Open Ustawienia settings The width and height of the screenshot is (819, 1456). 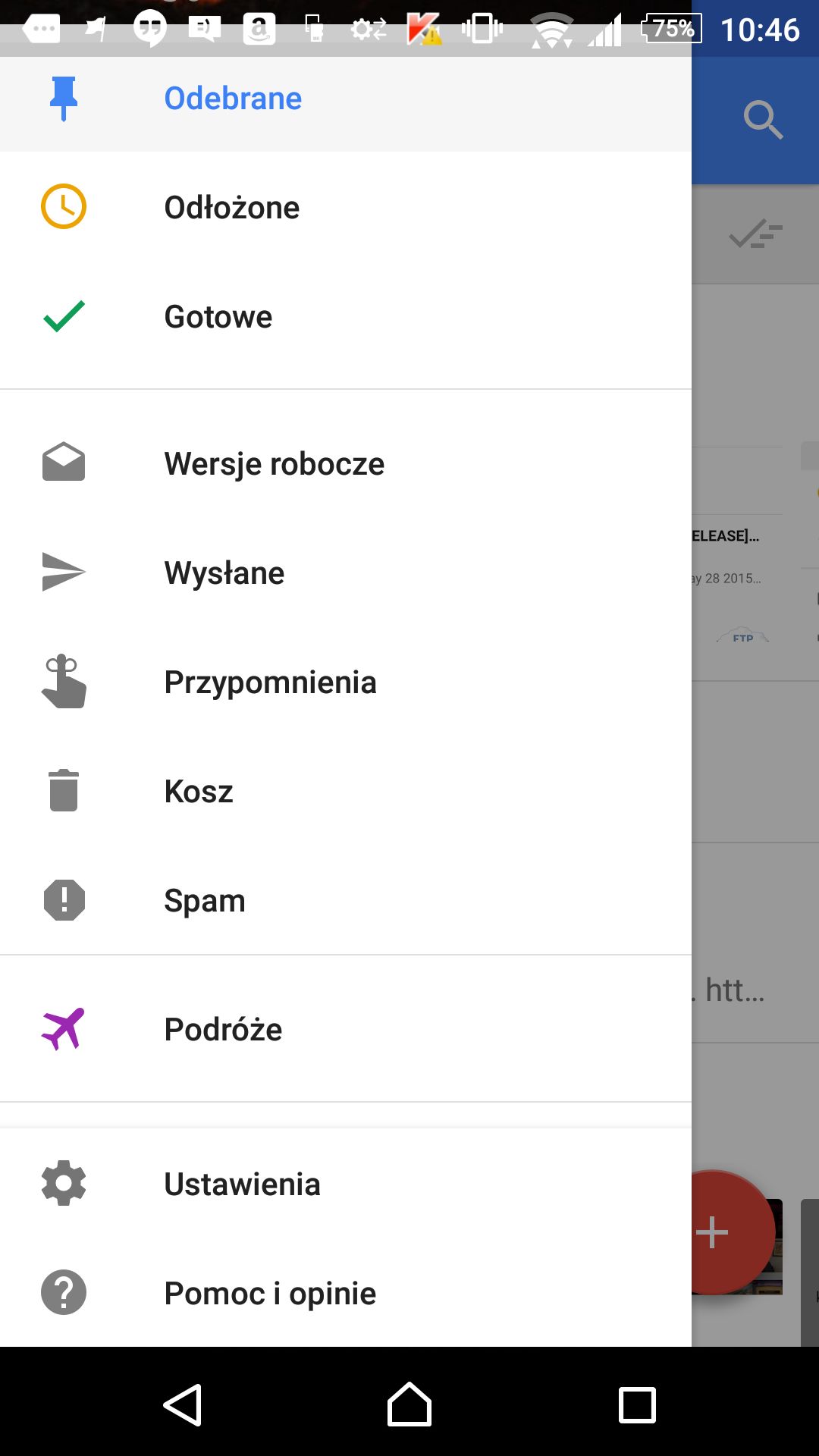tap(346, 1184)
